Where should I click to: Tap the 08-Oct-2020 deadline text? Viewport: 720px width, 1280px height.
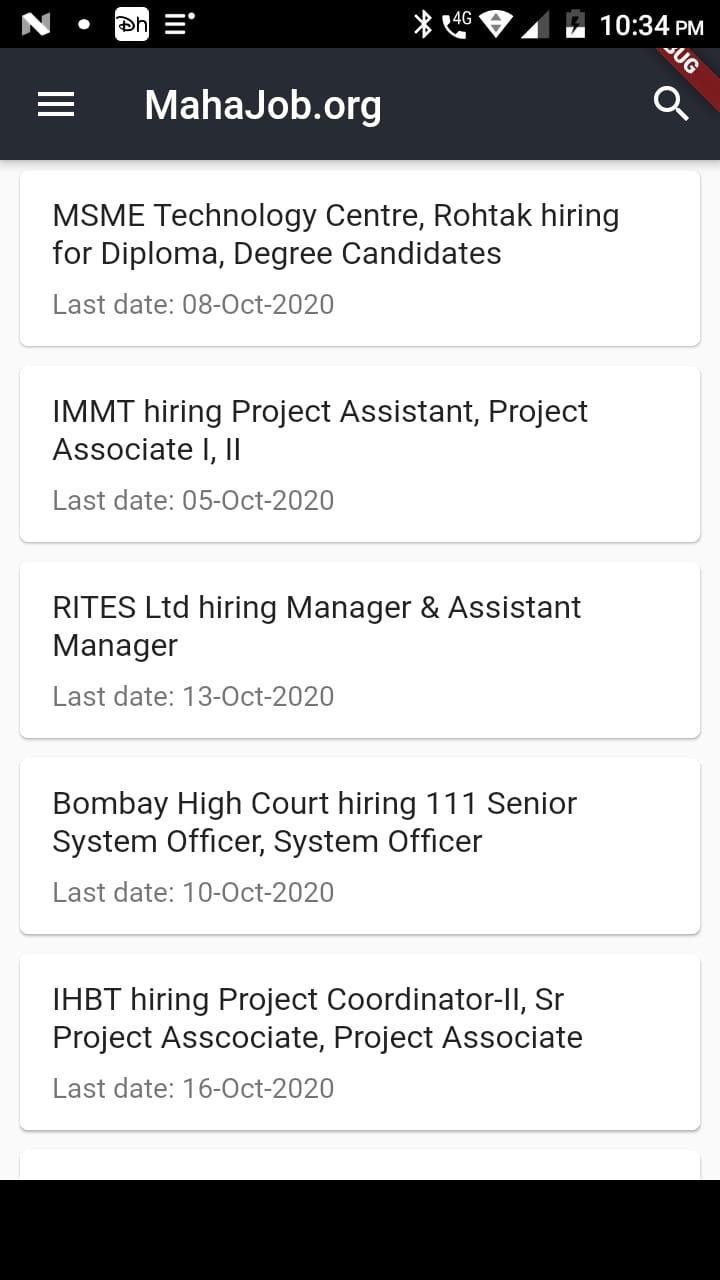pyautogui.click(x=193, y=304)
